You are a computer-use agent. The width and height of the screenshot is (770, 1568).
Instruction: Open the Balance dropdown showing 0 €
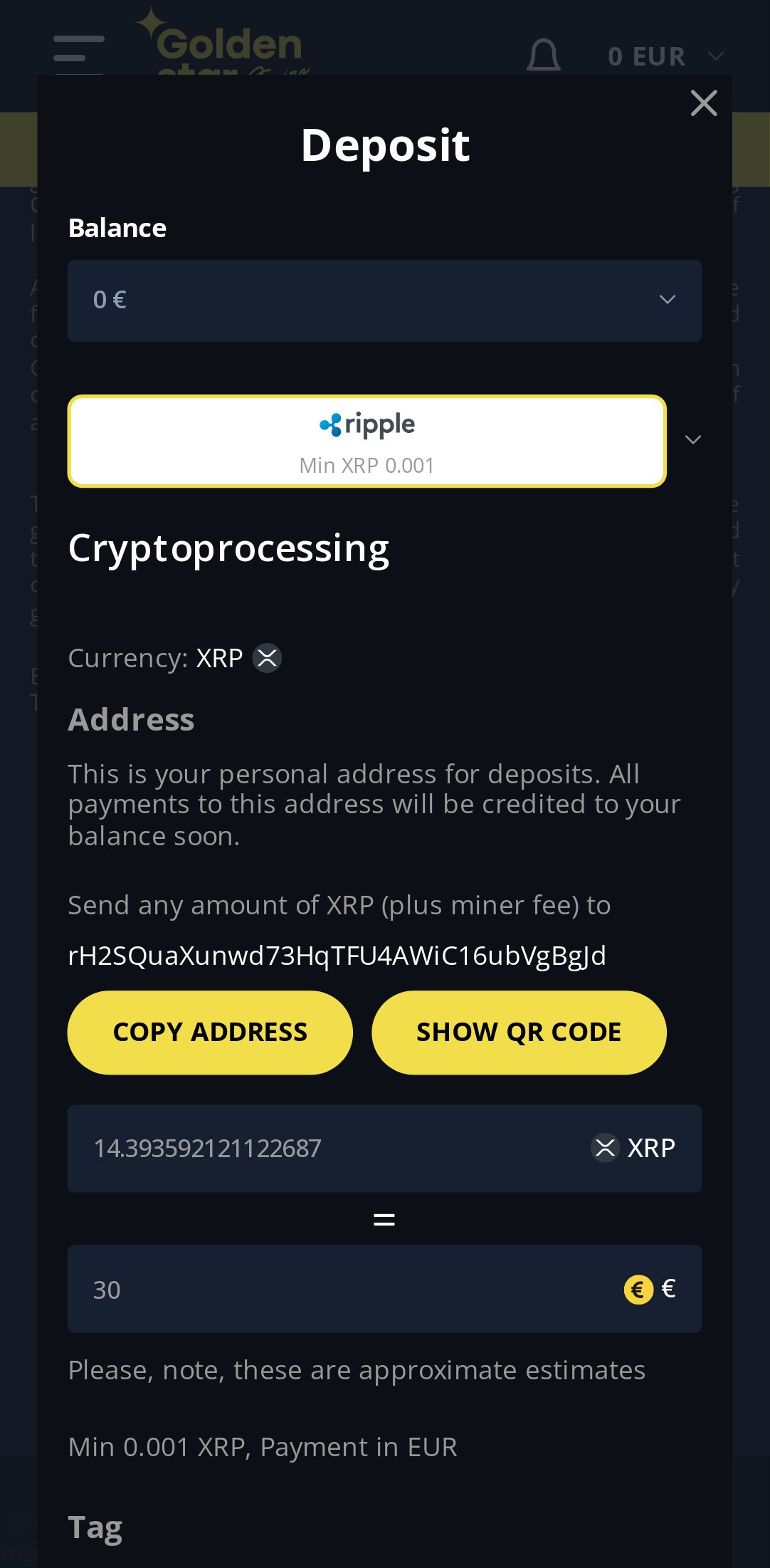(x=384, y=300)
